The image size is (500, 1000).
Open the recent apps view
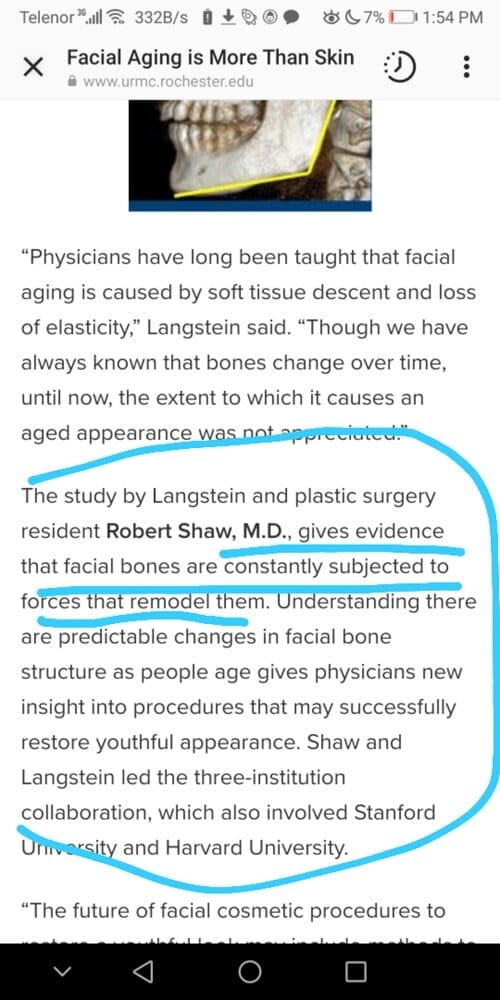point(355,971)
